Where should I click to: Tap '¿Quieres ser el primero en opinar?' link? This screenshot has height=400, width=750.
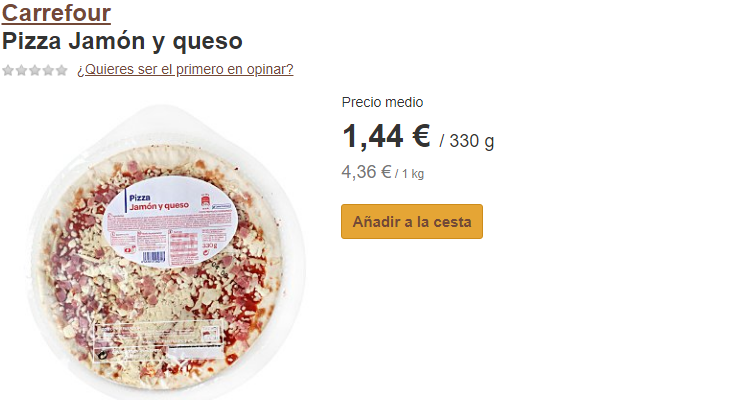pyautogui.click(x=185, y=70)
